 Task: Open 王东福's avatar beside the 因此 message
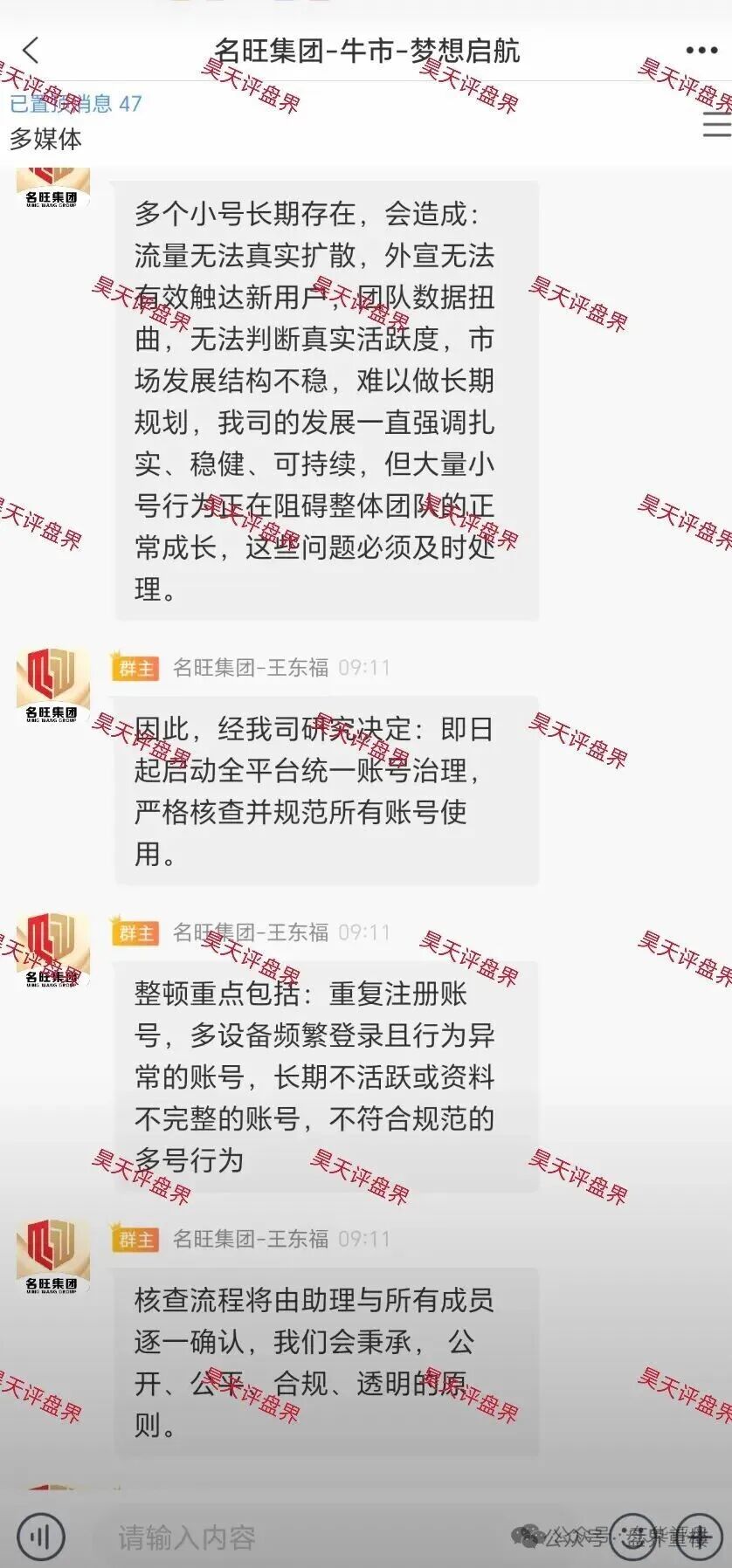52,685
